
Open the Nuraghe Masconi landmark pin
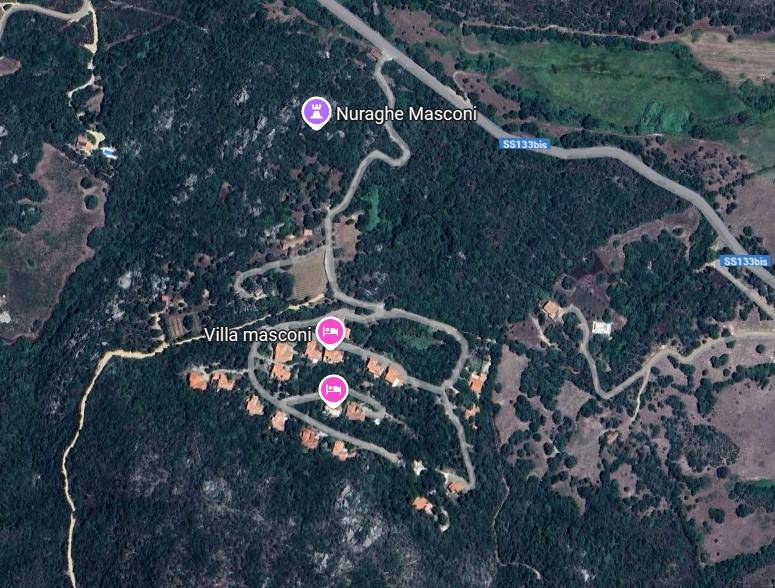click(x=316, y=113)
